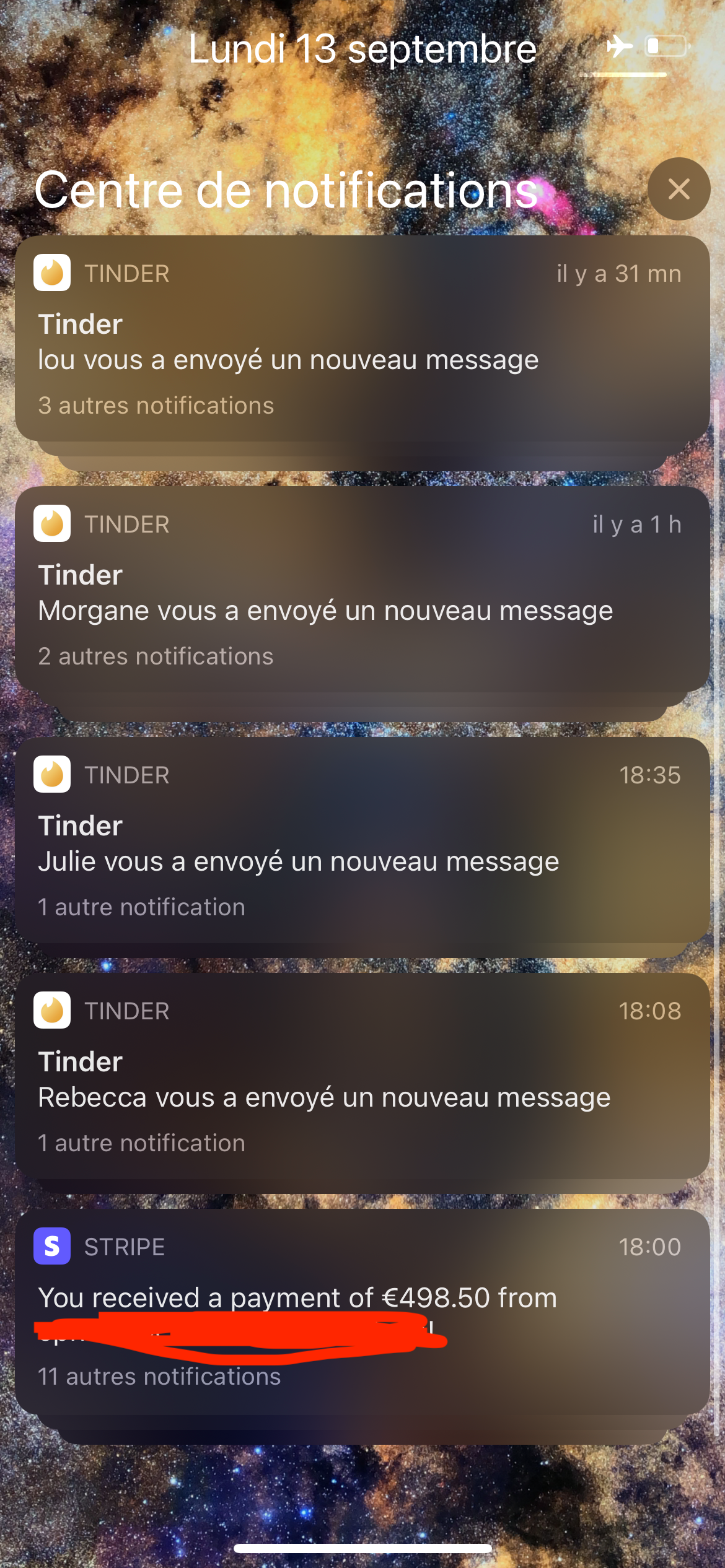Expand Tinder notification from Morgane
Screen dimensions: 725x1568
click(362, 590)
